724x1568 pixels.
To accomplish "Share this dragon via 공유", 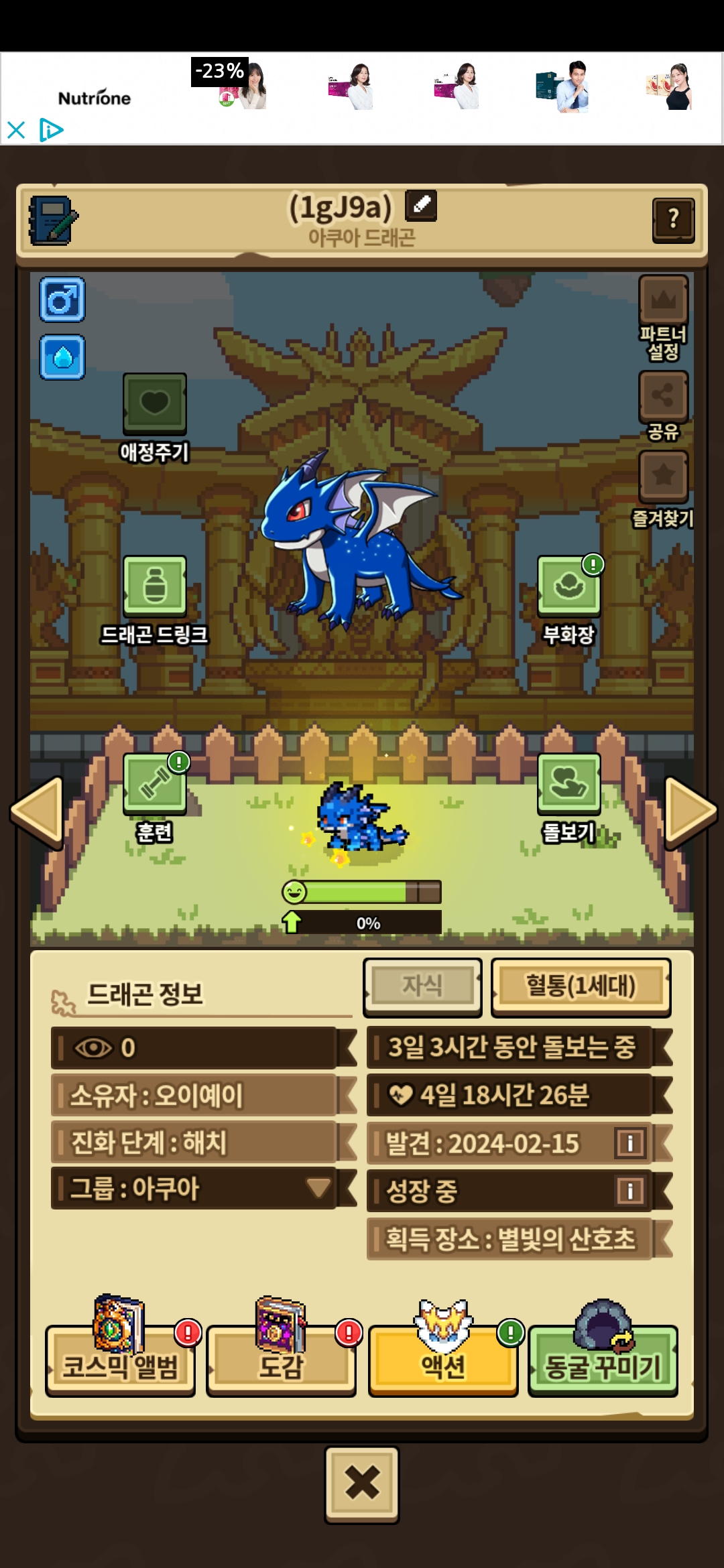I will click(664, 395).
